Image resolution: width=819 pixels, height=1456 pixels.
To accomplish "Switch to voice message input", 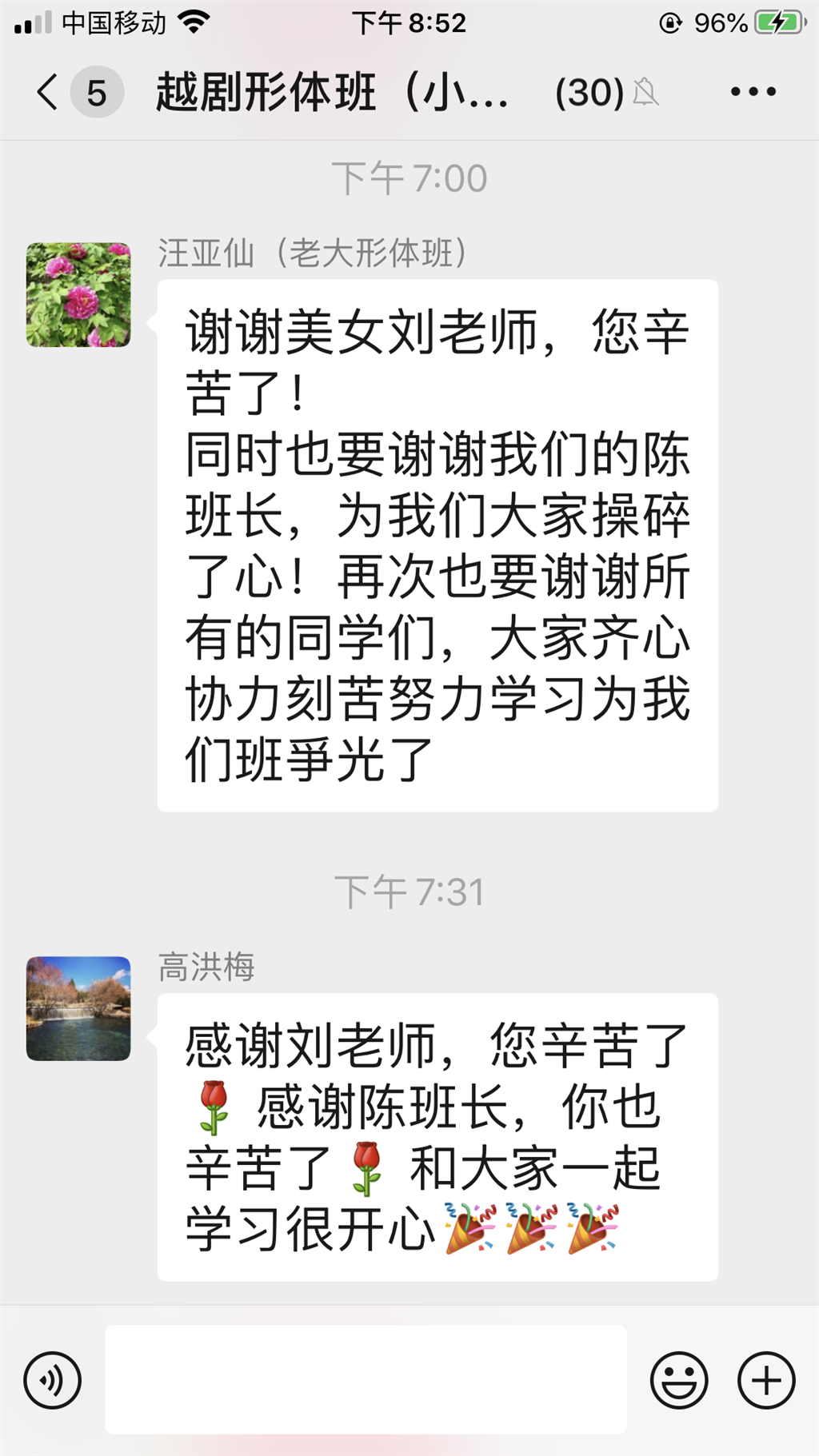I will (x=53, y=1379).
